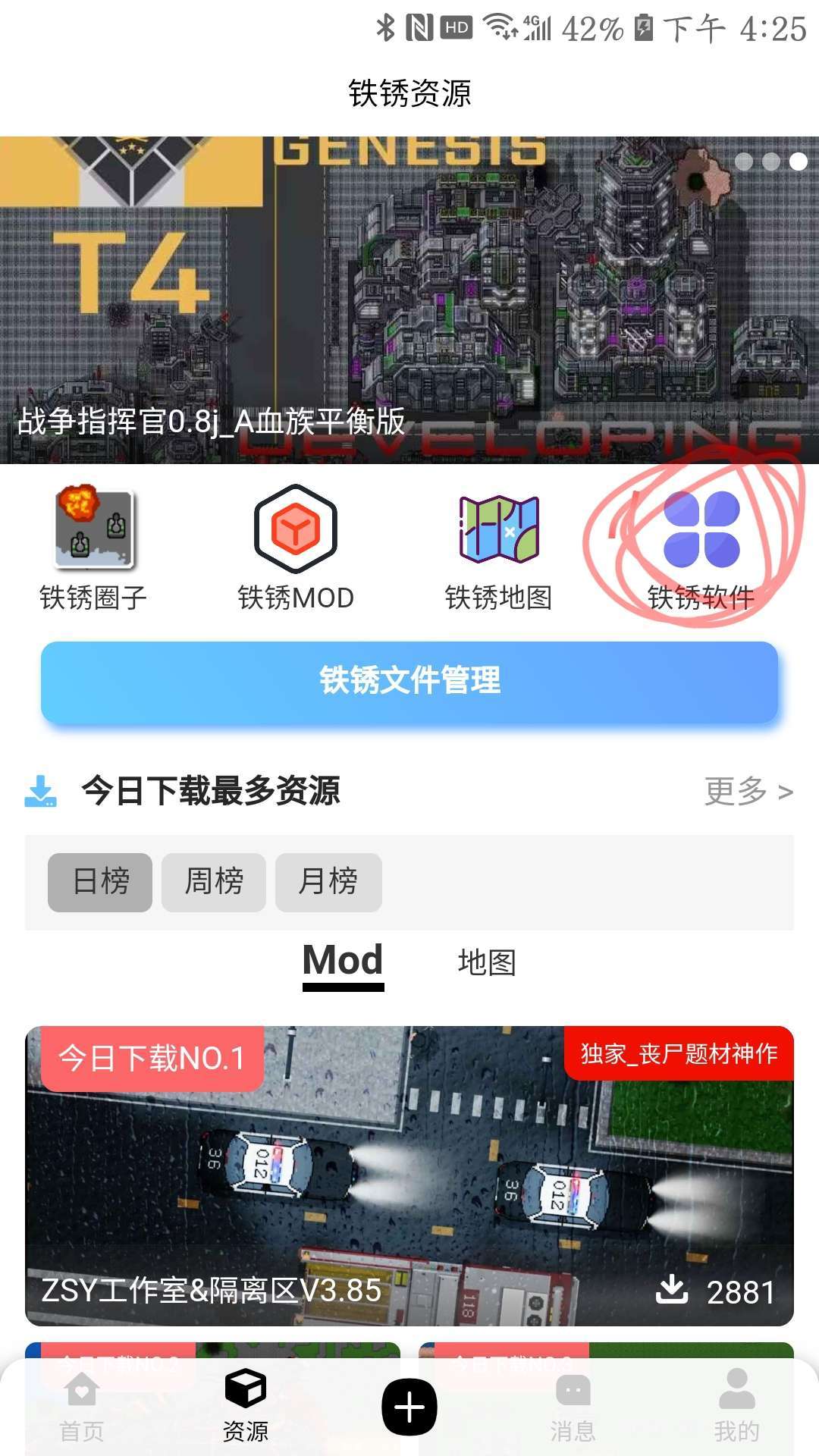Viewport: 819px width, 1456px height.
Task: Tap the banner page indicator dots
Action: (771, 162)
